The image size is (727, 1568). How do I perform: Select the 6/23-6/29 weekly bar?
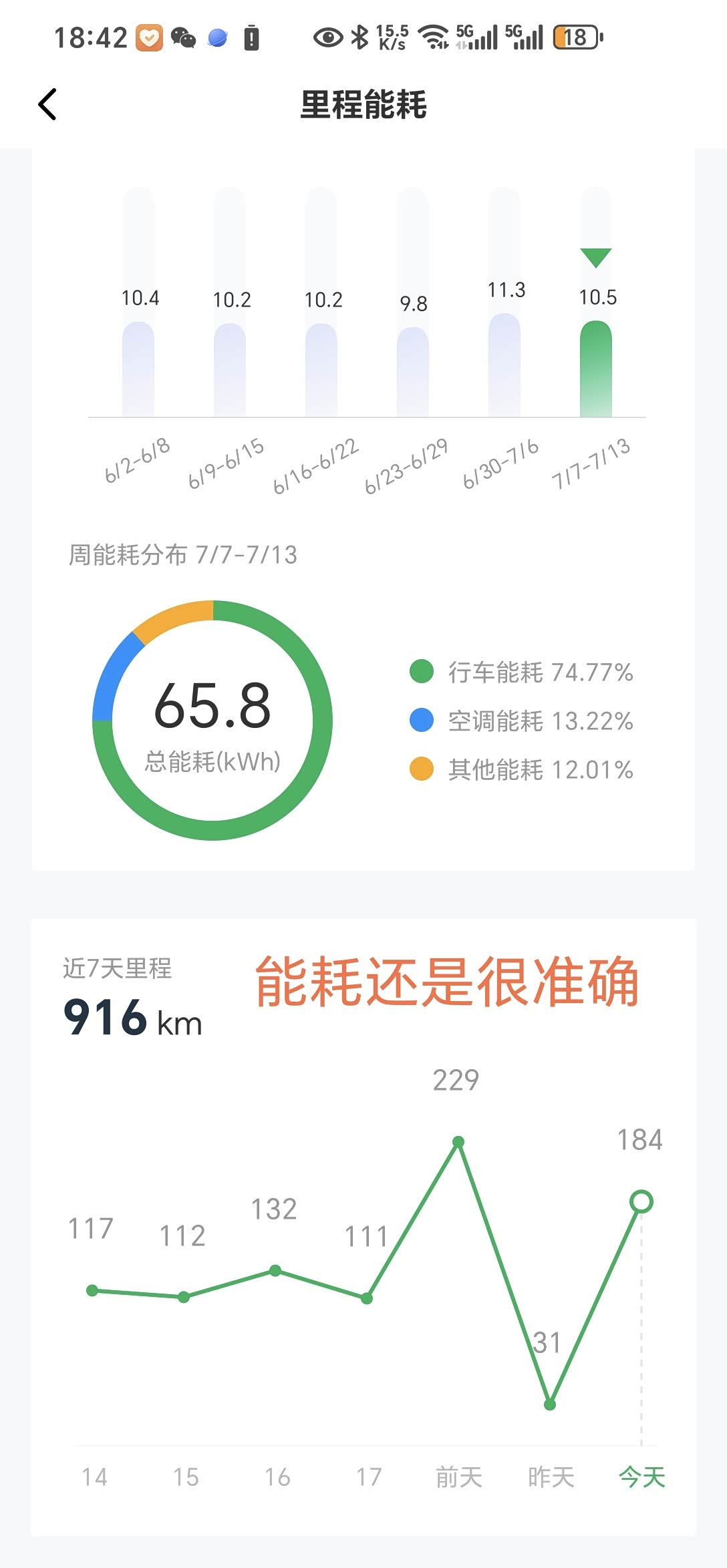pos(413,371)
